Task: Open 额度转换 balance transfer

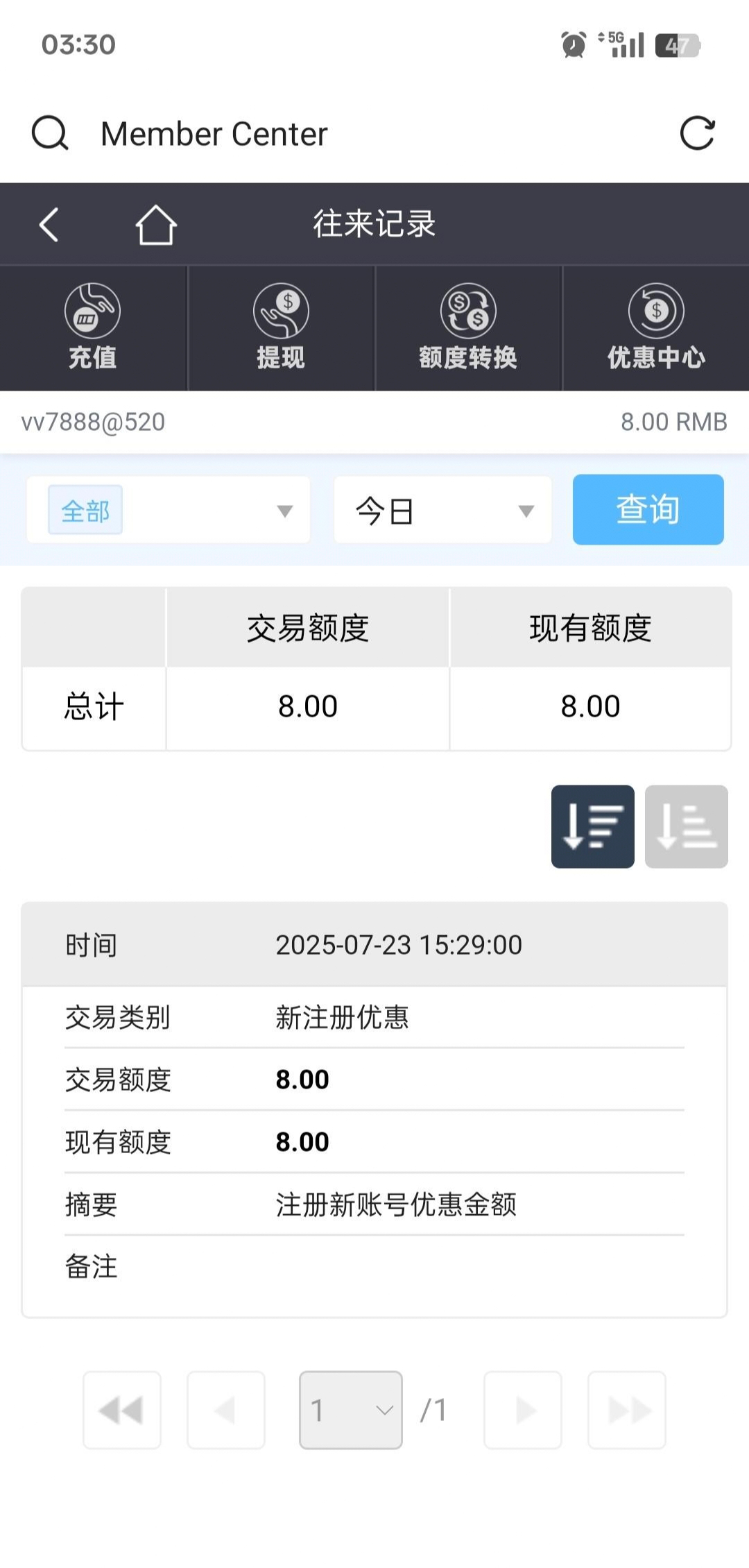Action: click(468, 327)
